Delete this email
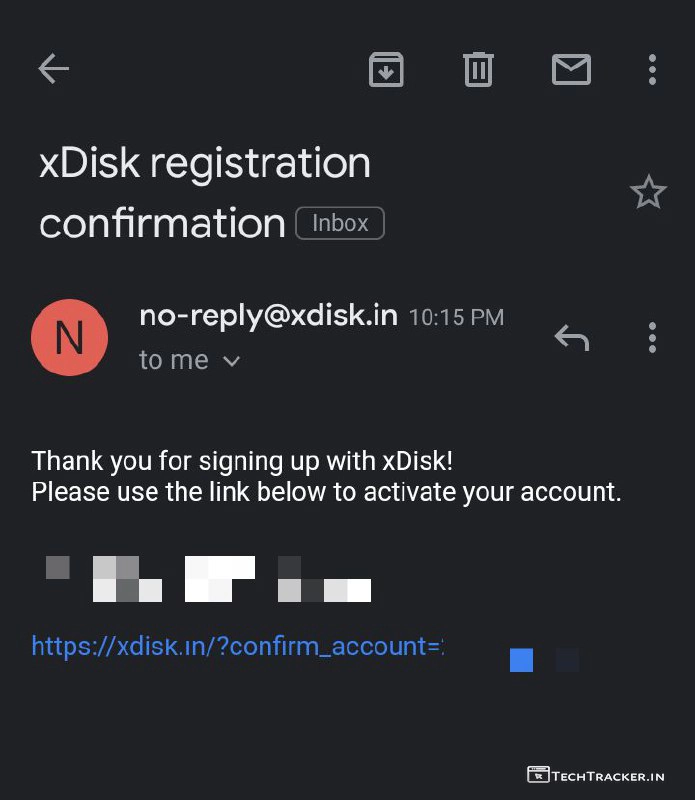The width and height of the screenshot is (695, 800). (x=478, y=69)
